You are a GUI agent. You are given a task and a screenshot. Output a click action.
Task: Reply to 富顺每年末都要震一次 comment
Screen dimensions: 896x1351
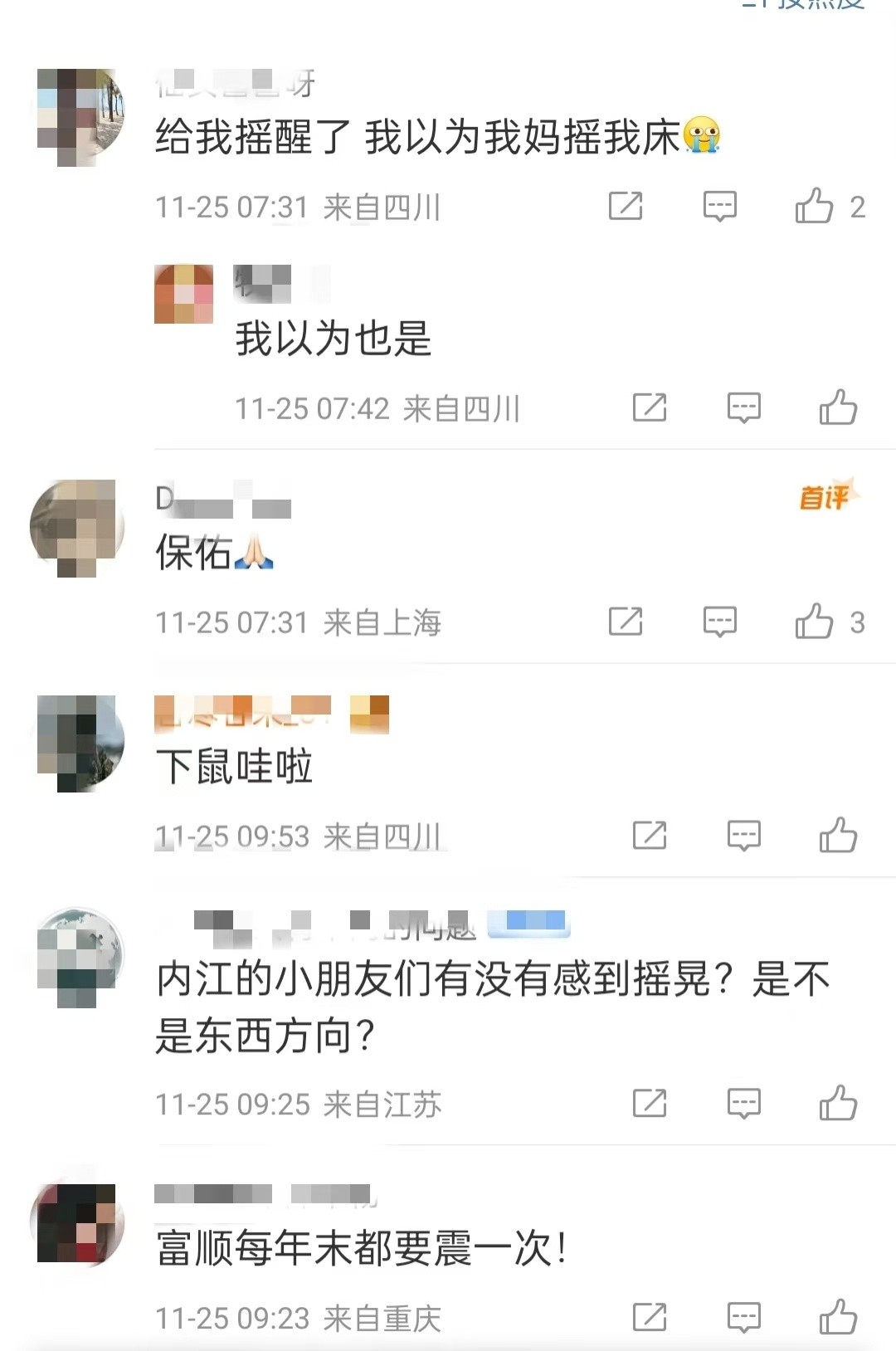pyautogui.click(x=743, y=1317)
